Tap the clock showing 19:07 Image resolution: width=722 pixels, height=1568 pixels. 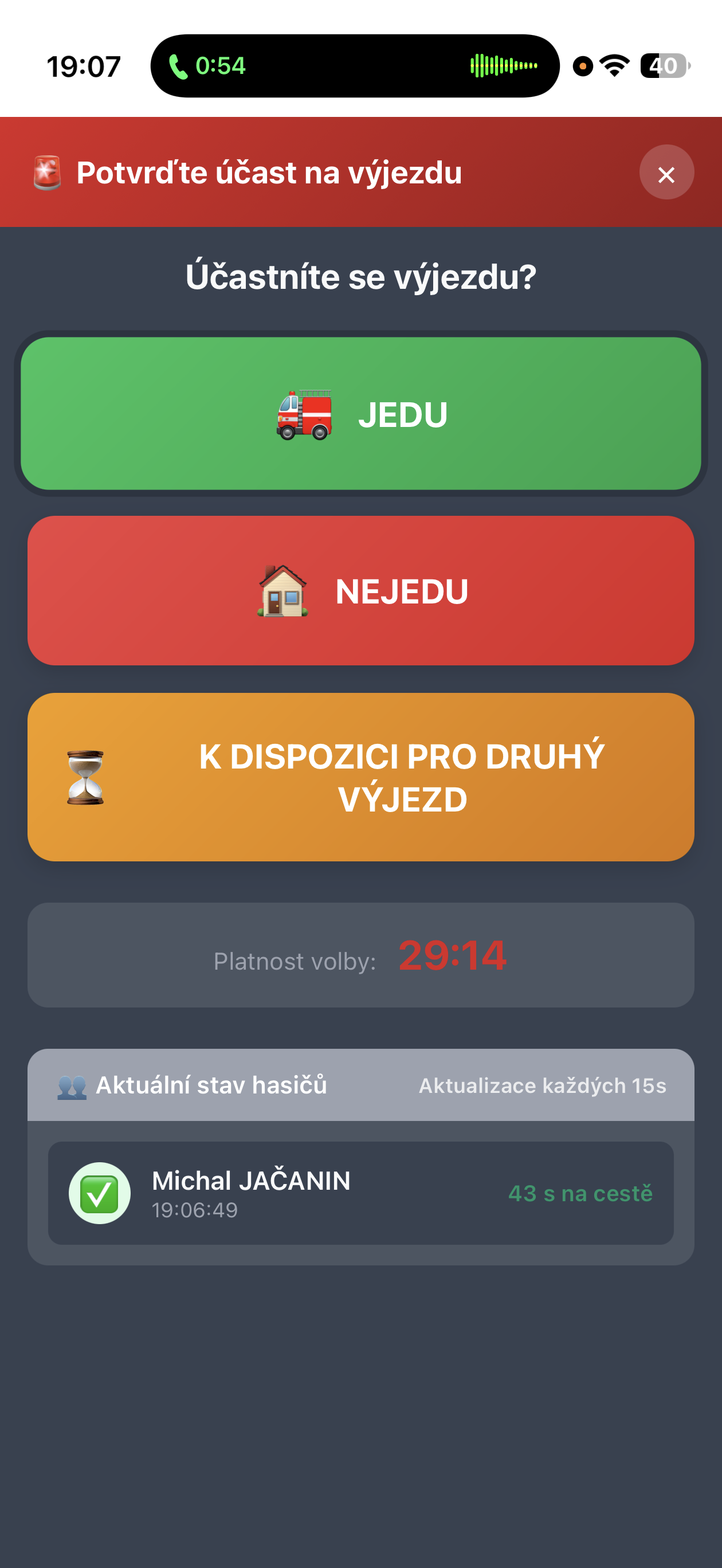pyautogui.click(x=84, y=67)
